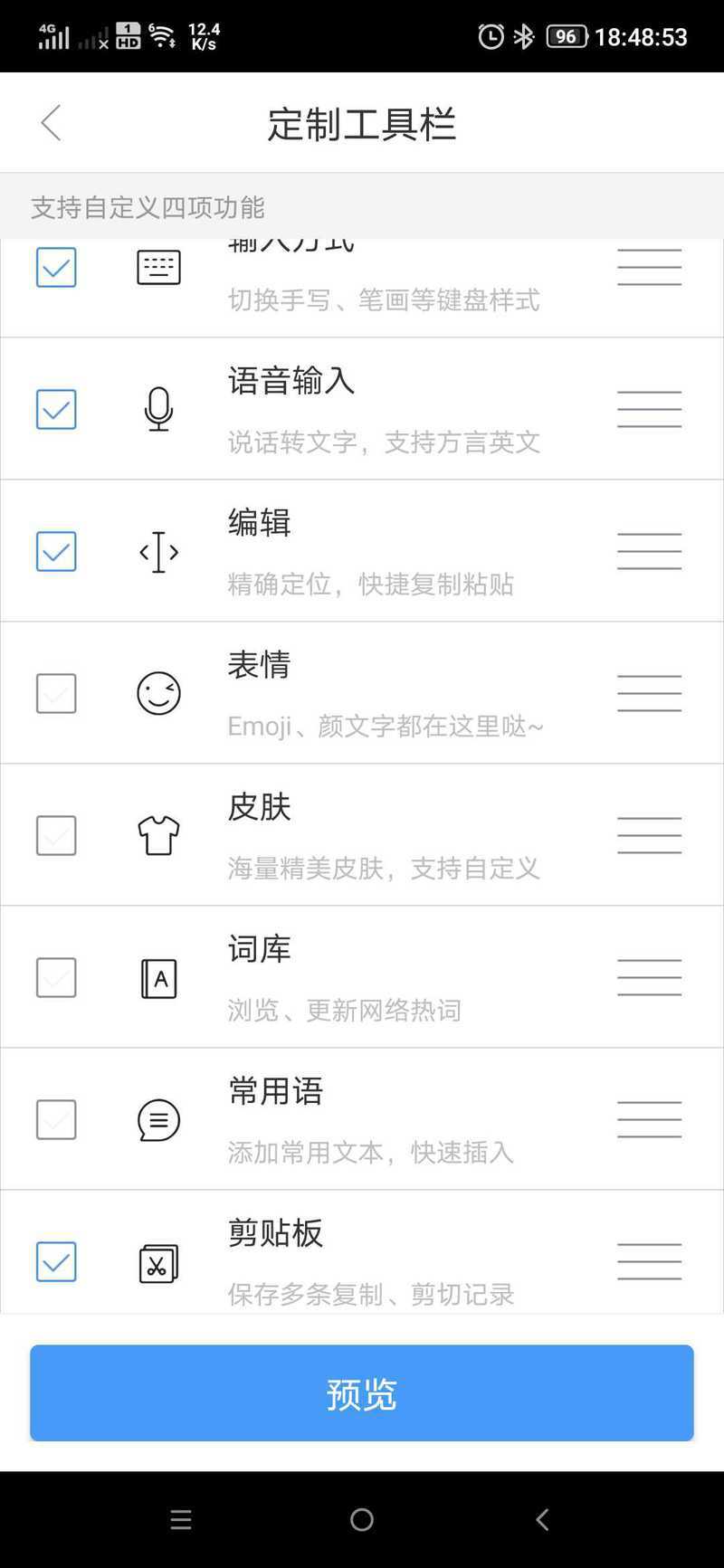Check the 表情 checkbox
724x1568 pixels.
click(x=56, y=693)
